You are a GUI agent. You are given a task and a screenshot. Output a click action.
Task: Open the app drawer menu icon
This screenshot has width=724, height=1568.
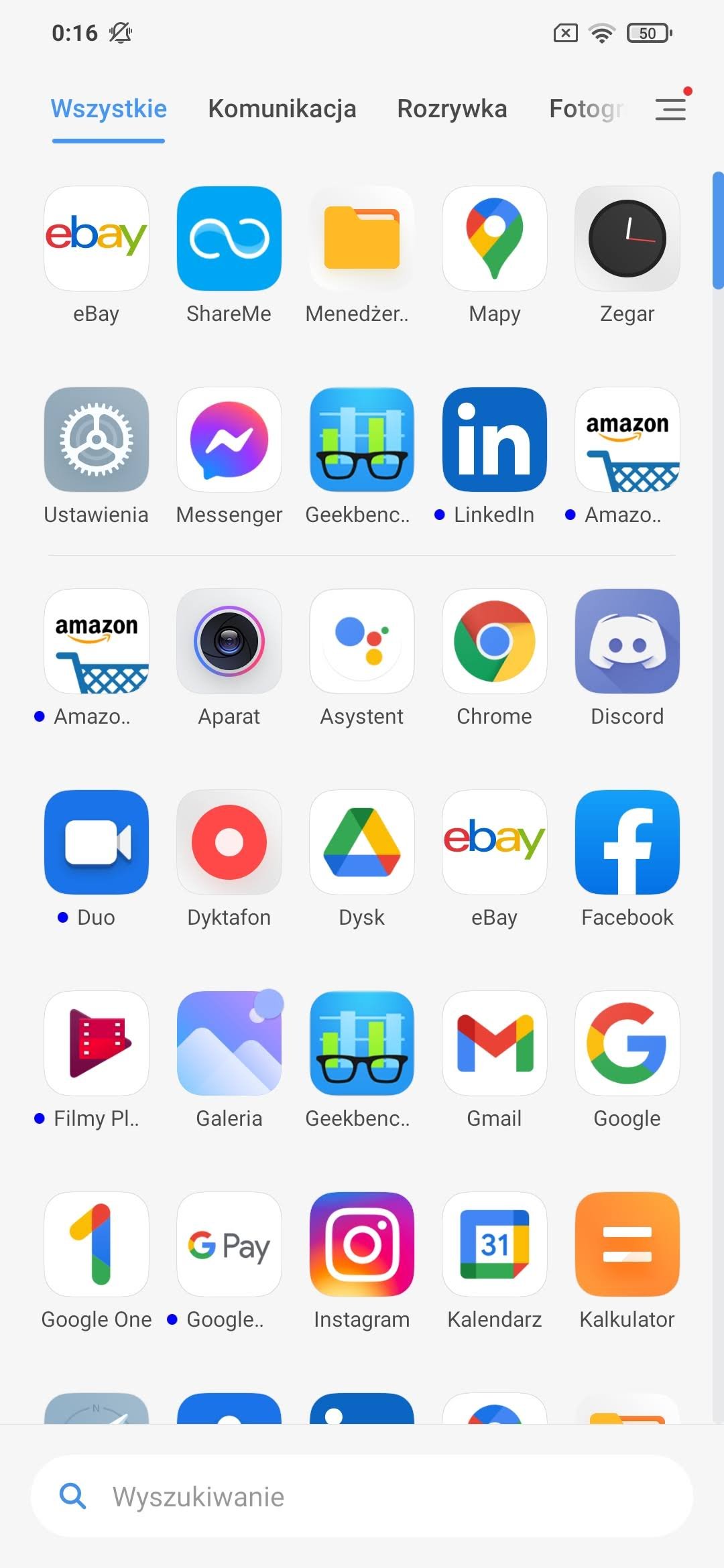[670, 109]
